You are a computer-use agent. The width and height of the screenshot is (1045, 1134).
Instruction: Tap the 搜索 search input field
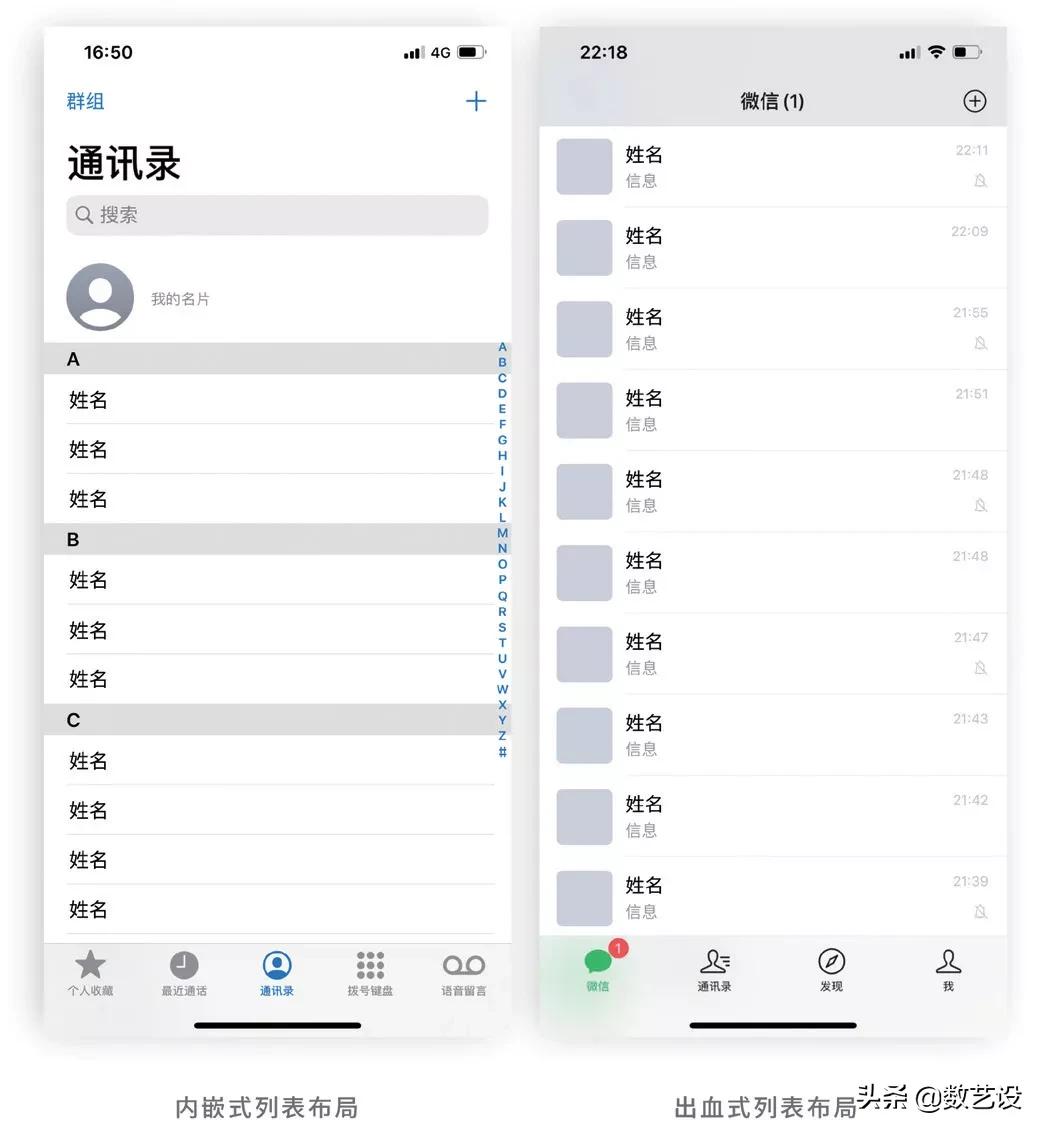point(277,215)
